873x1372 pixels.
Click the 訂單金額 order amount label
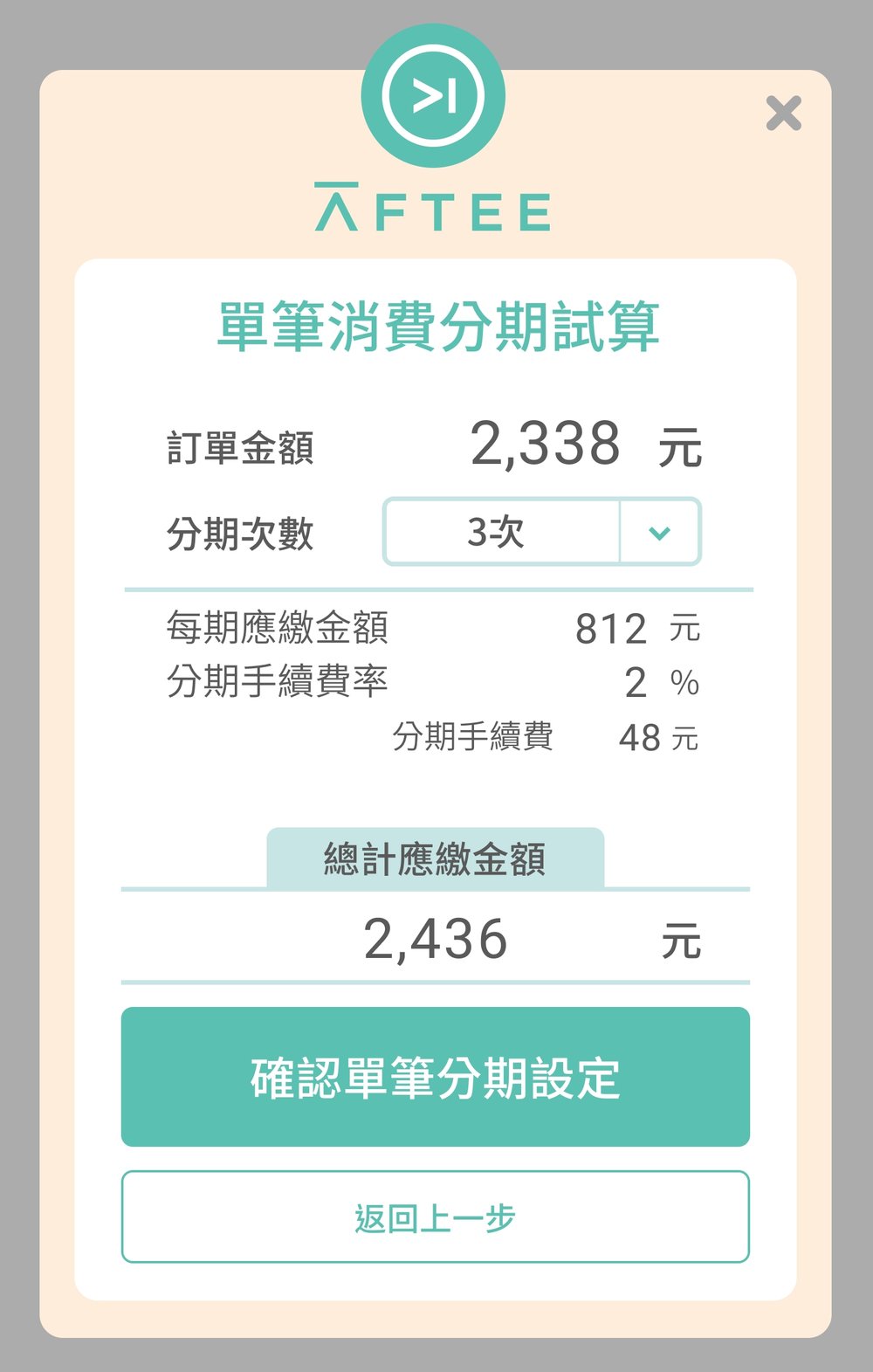tap(243, 445)
